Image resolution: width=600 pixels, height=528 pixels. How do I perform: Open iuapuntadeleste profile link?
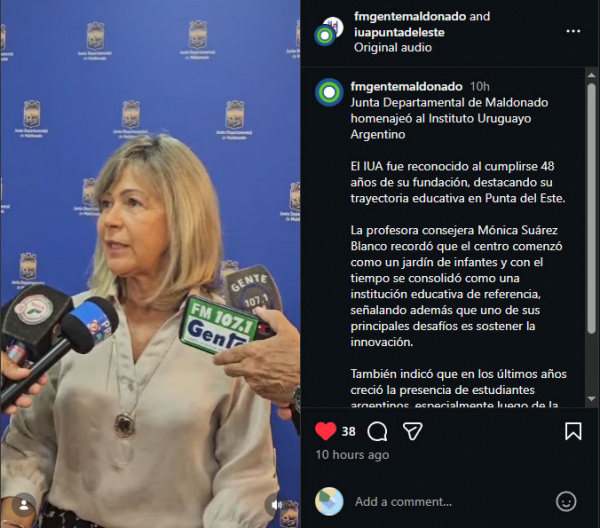(399, 32)
